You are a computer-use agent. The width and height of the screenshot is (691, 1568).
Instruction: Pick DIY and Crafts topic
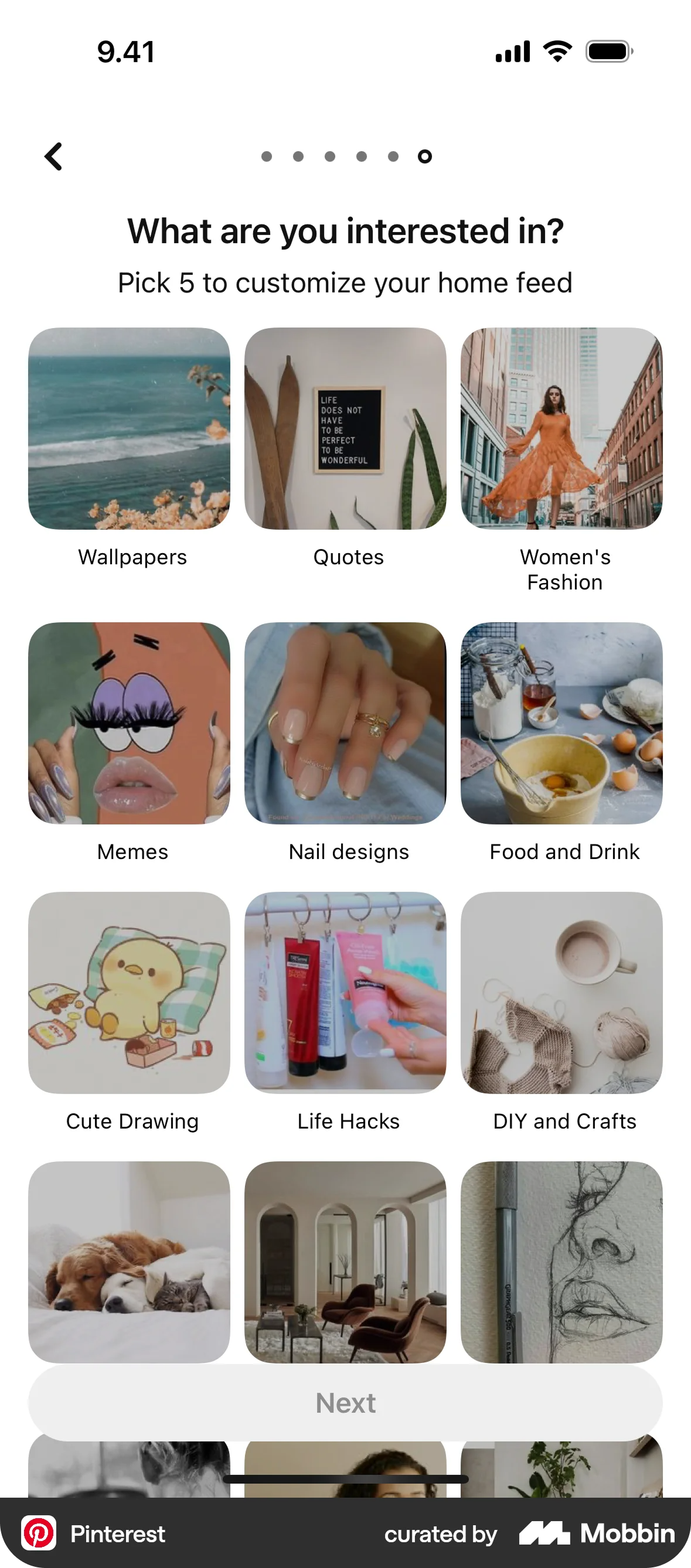(x=561, y=993)
